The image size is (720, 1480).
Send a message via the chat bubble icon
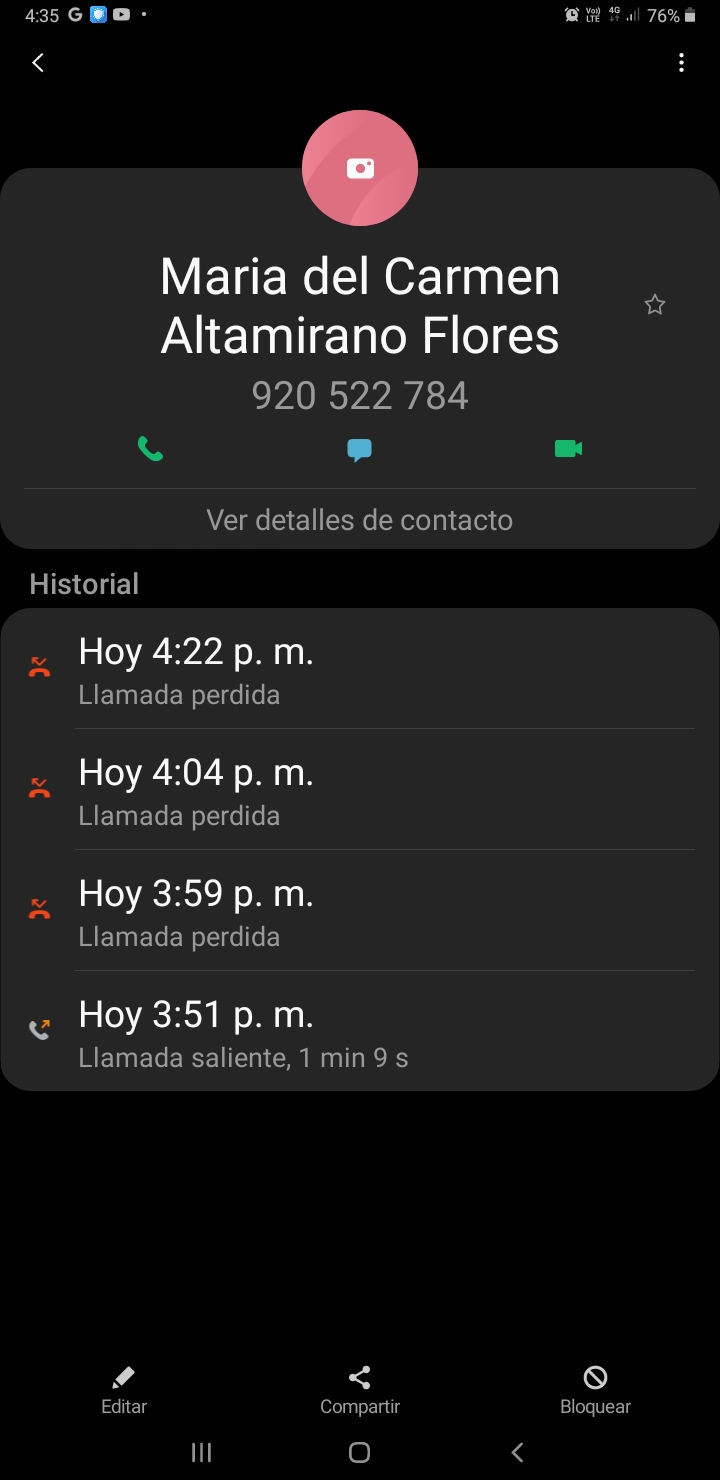coord(360,450)
